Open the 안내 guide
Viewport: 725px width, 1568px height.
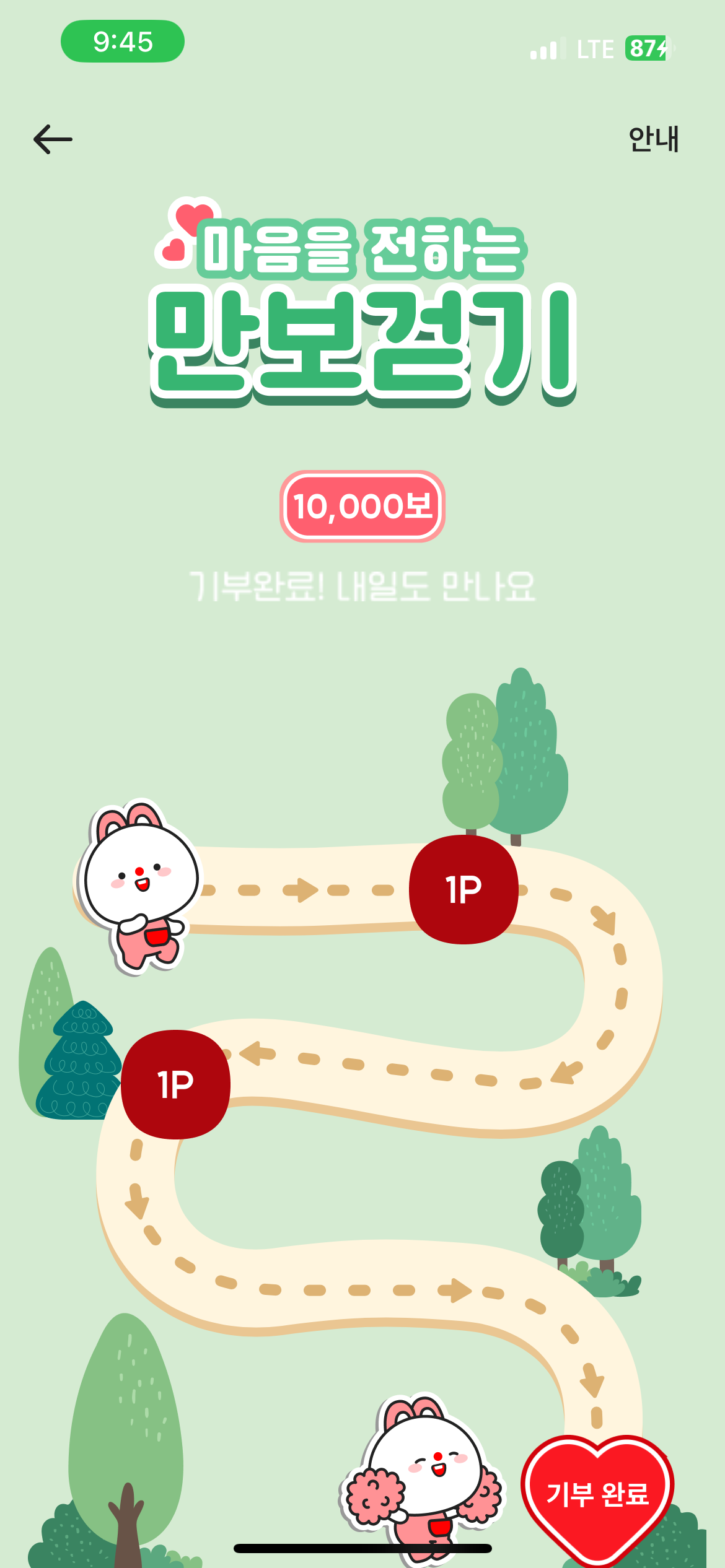(654, 139)
